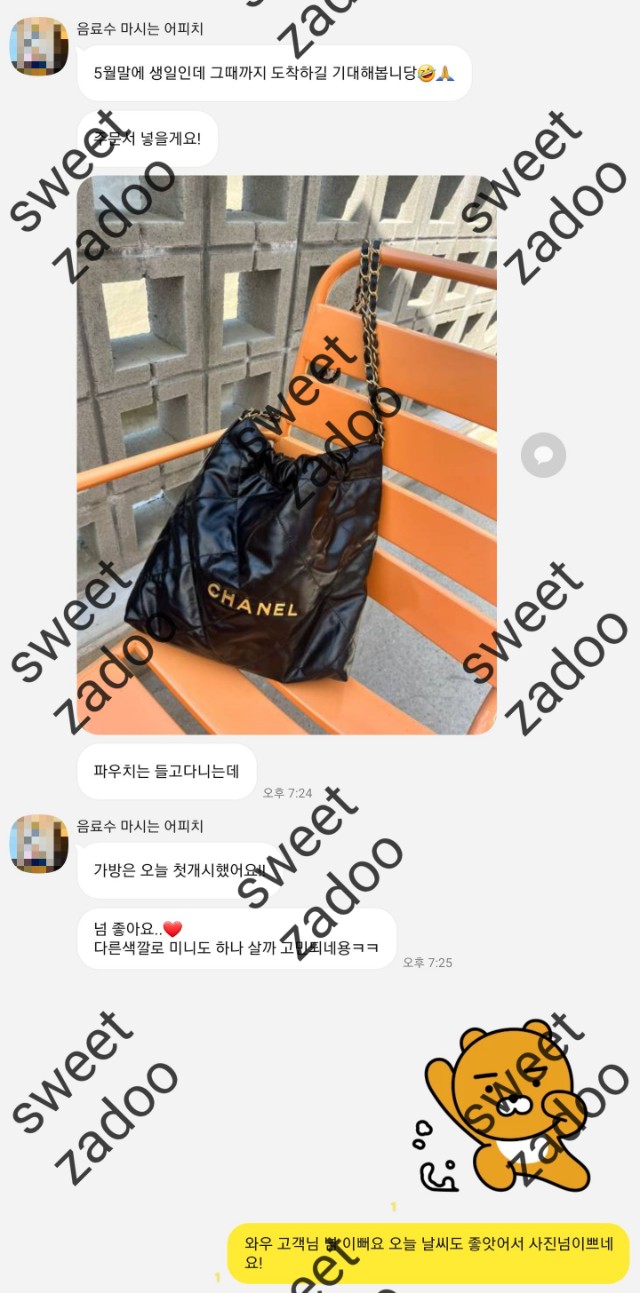Screen dimensions: 640x1293
Task: Open sender's profile picture above the birthday message
Action: point(39,47)
